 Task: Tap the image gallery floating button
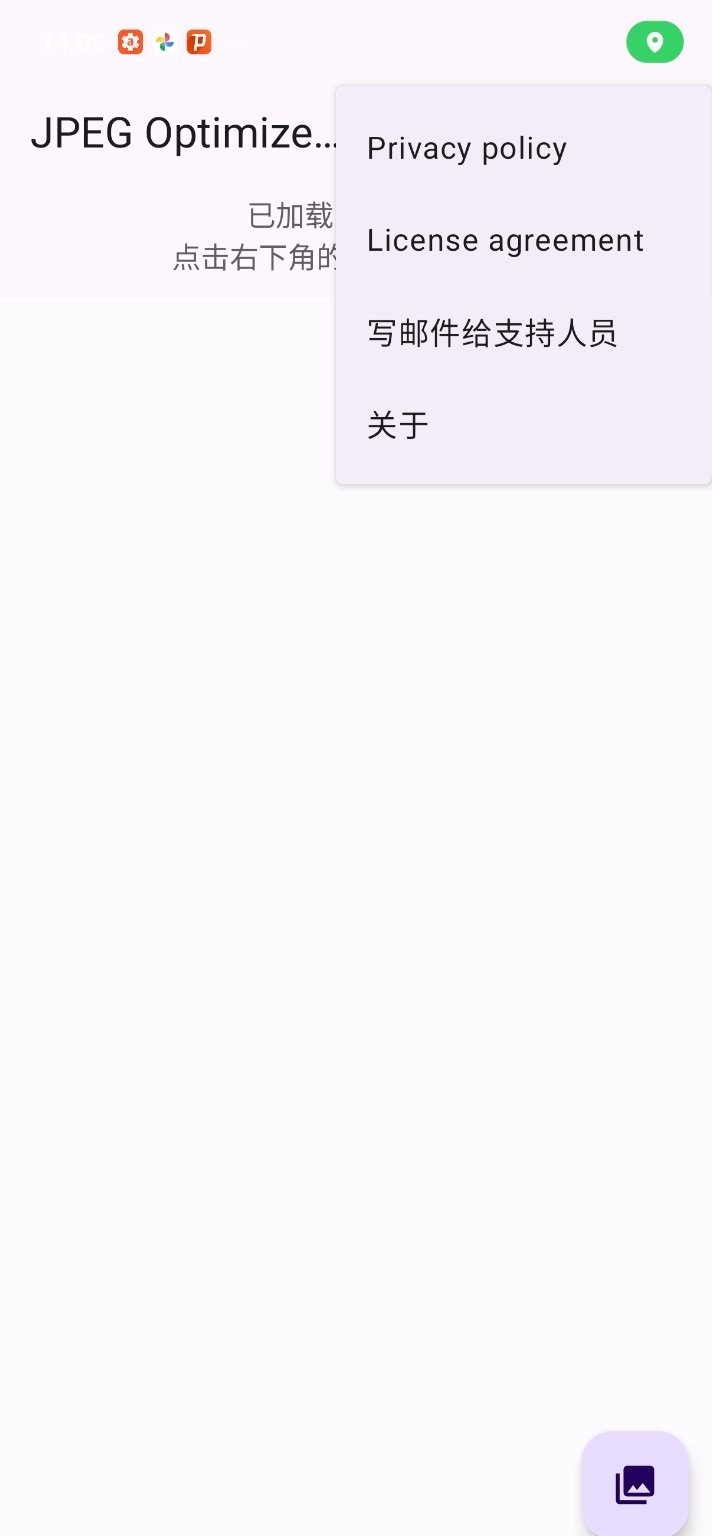[635, 1484]
